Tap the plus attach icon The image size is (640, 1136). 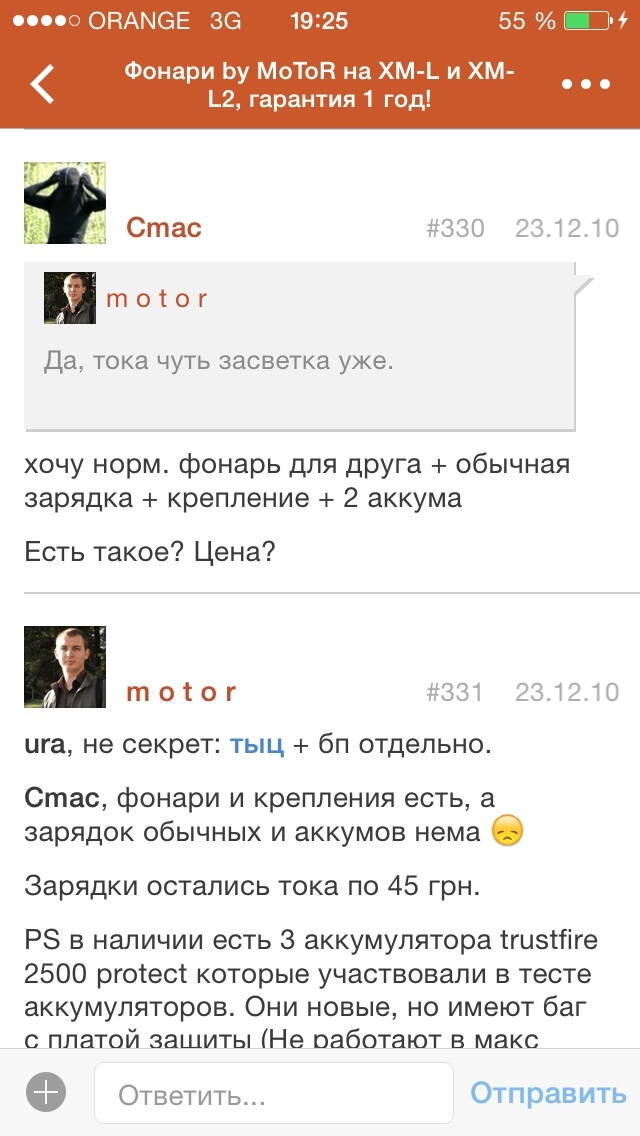pos(46,1092)
